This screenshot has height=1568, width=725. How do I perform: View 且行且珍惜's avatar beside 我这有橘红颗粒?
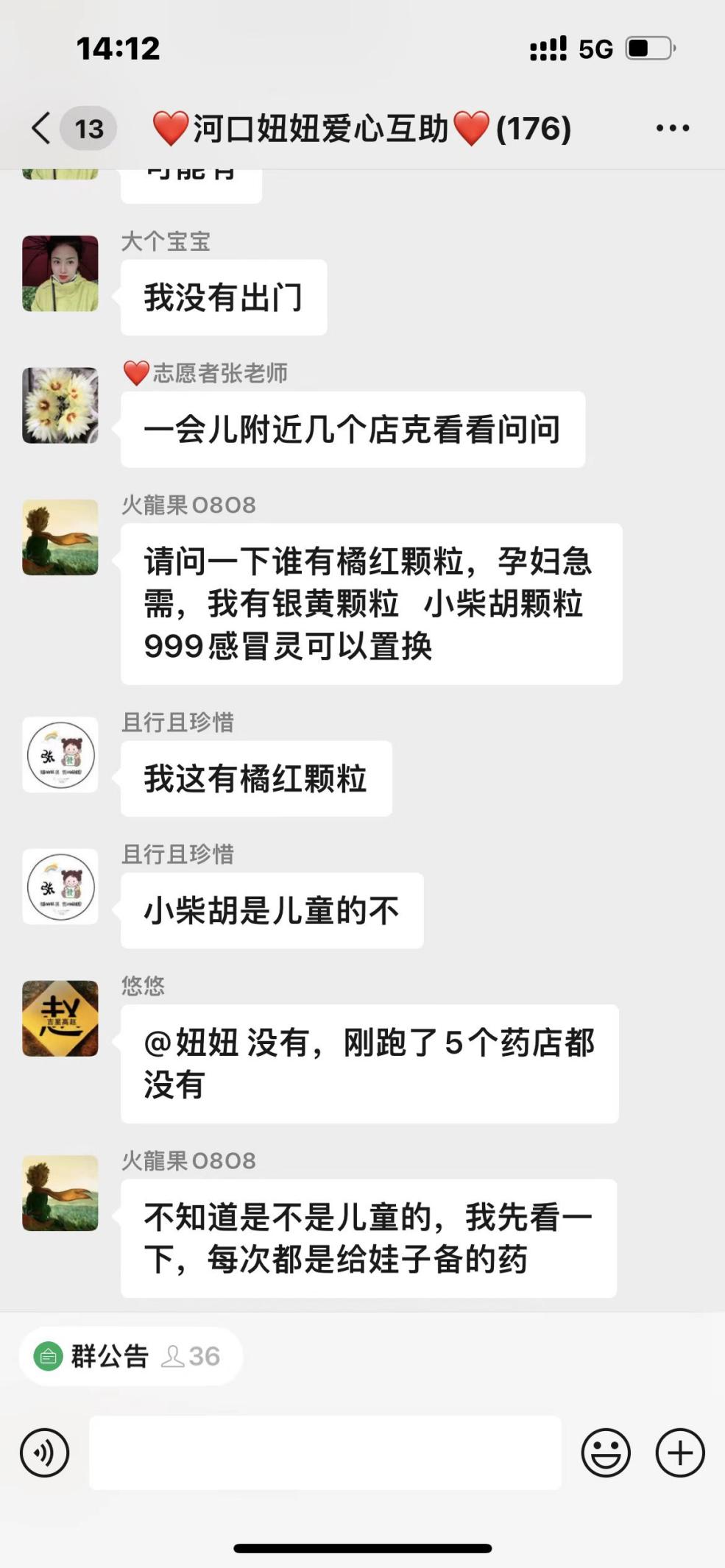point(60,754)
